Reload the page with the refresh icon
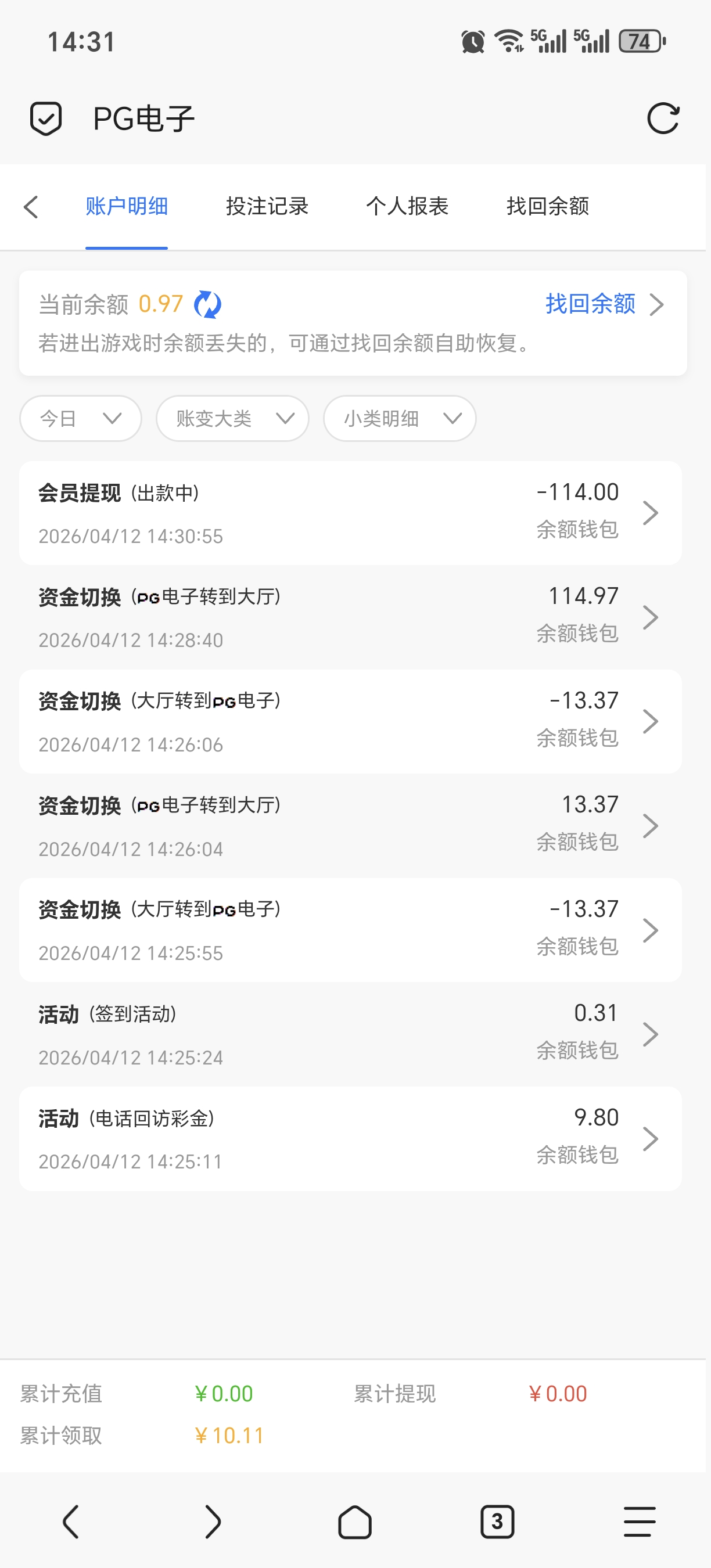 click(662, 118)
